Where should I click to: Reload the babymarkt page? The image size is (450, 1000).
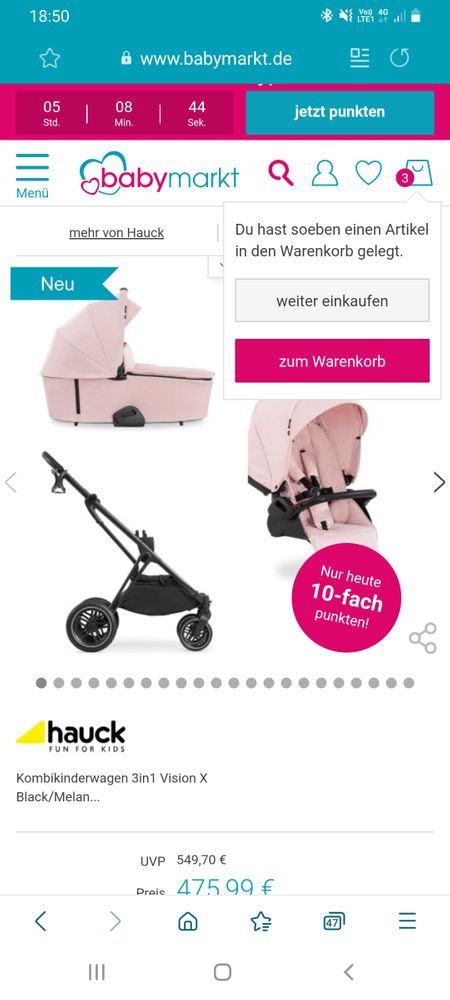click(x=400, y=59)
